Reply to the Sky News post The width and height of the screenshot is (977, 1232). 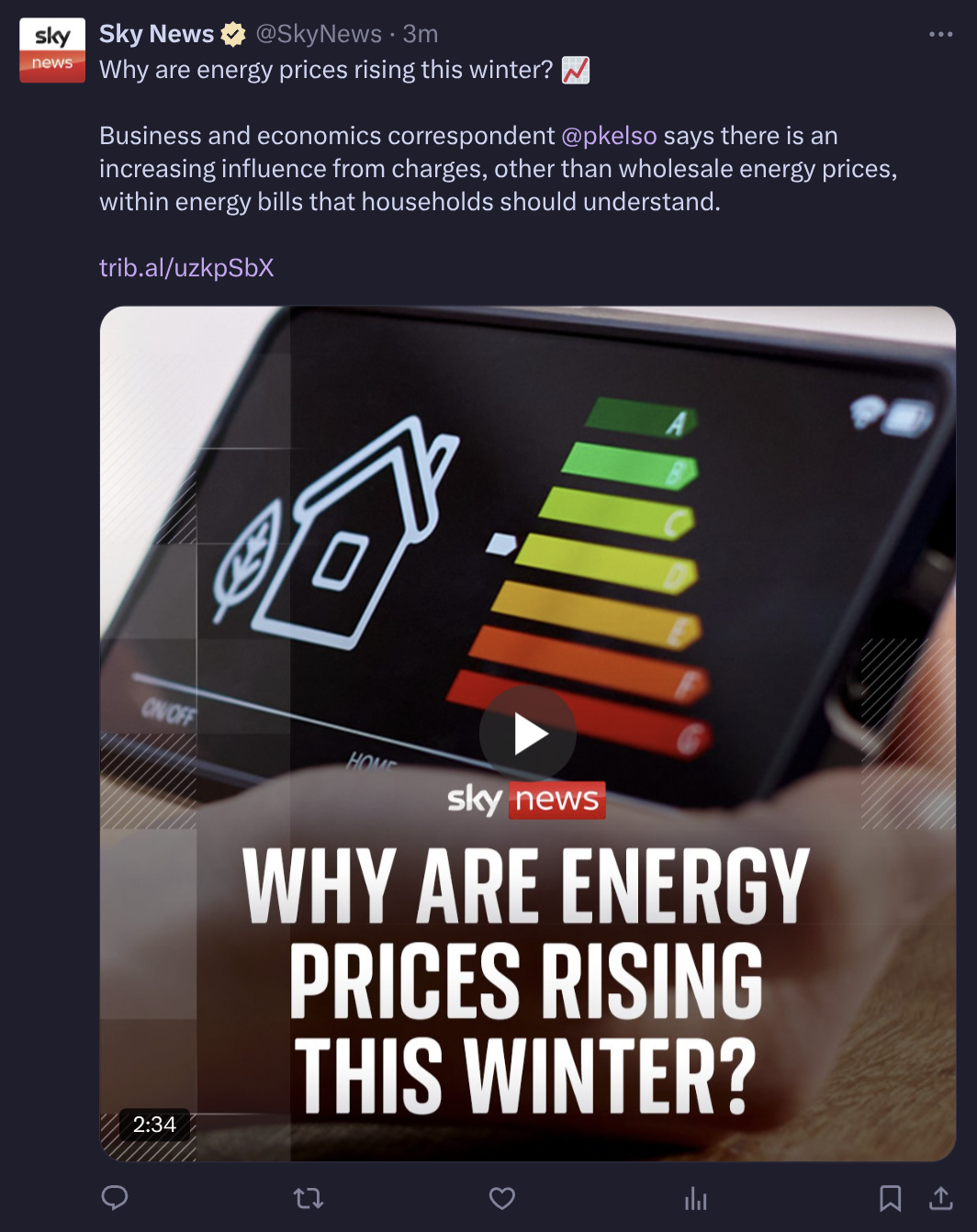pyautogui.click(x=115, y=1197)
